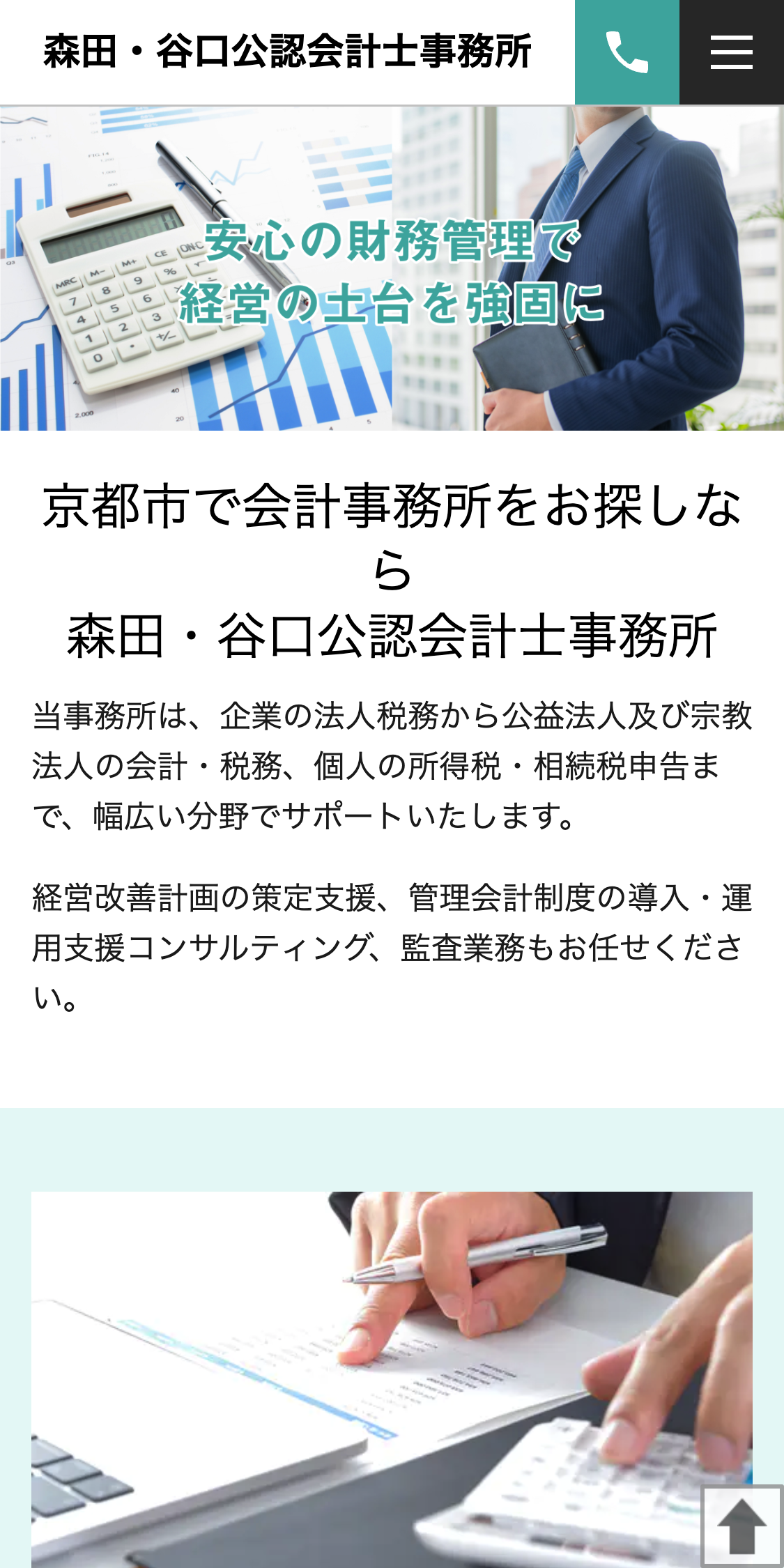The height and width of the screenshot is (1568, 784).
Task: Open the hamburger navigation menu
Action: [731, 52]
